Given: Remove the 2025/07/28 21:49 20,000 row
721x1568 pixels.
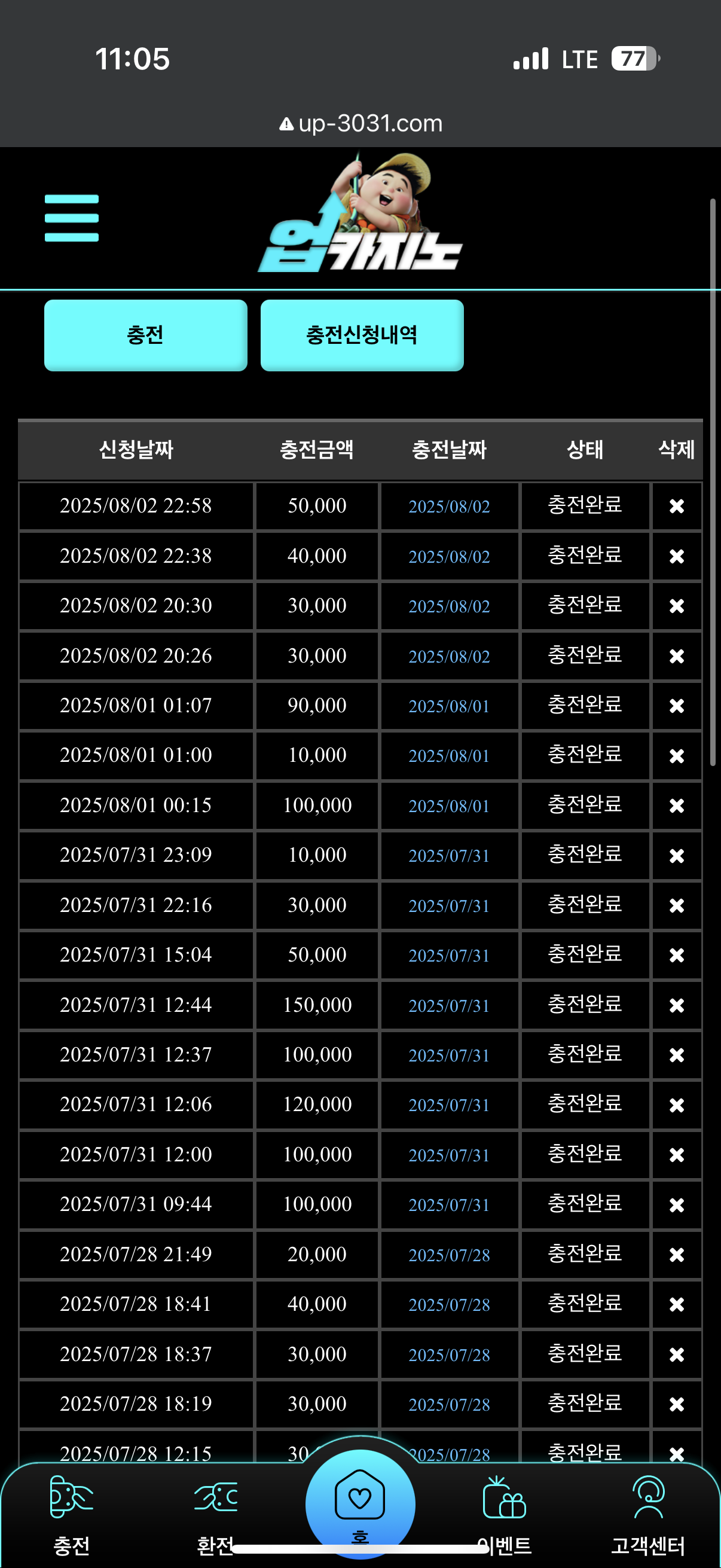Looking at the screenshot, I should point(677,1255).
